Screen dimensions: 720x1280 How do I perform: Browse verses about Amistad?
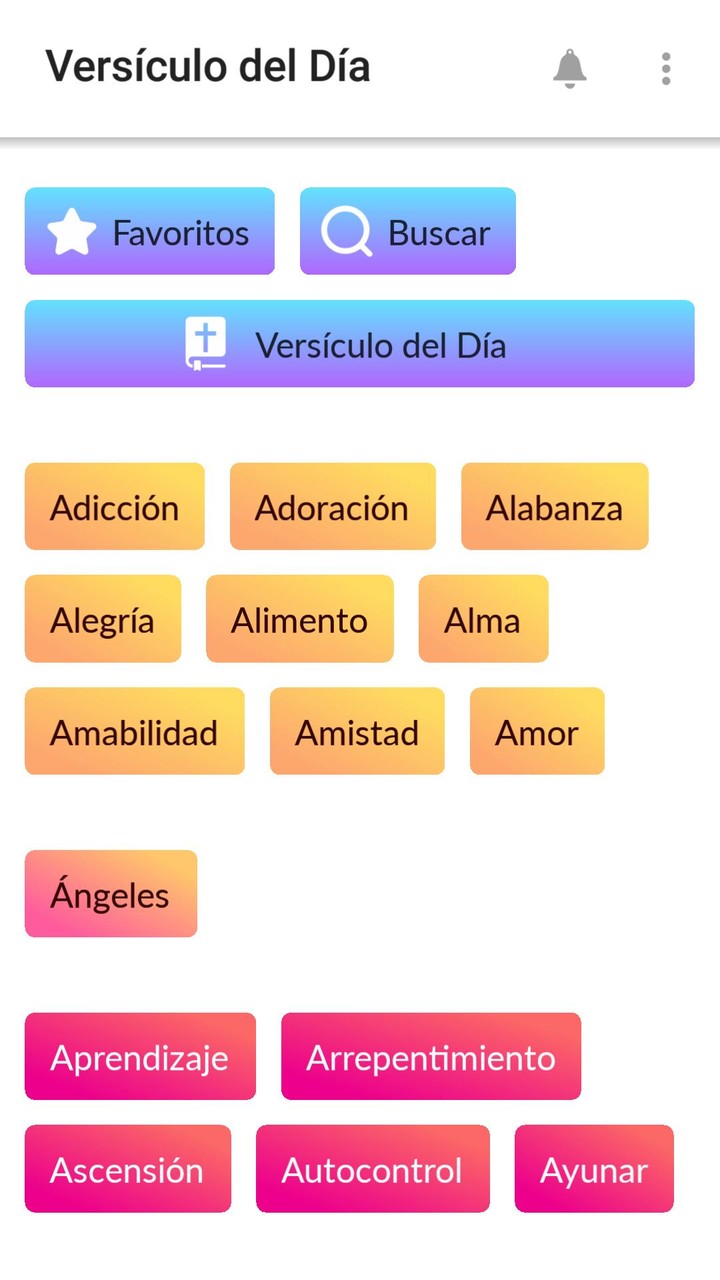(357, 731)
